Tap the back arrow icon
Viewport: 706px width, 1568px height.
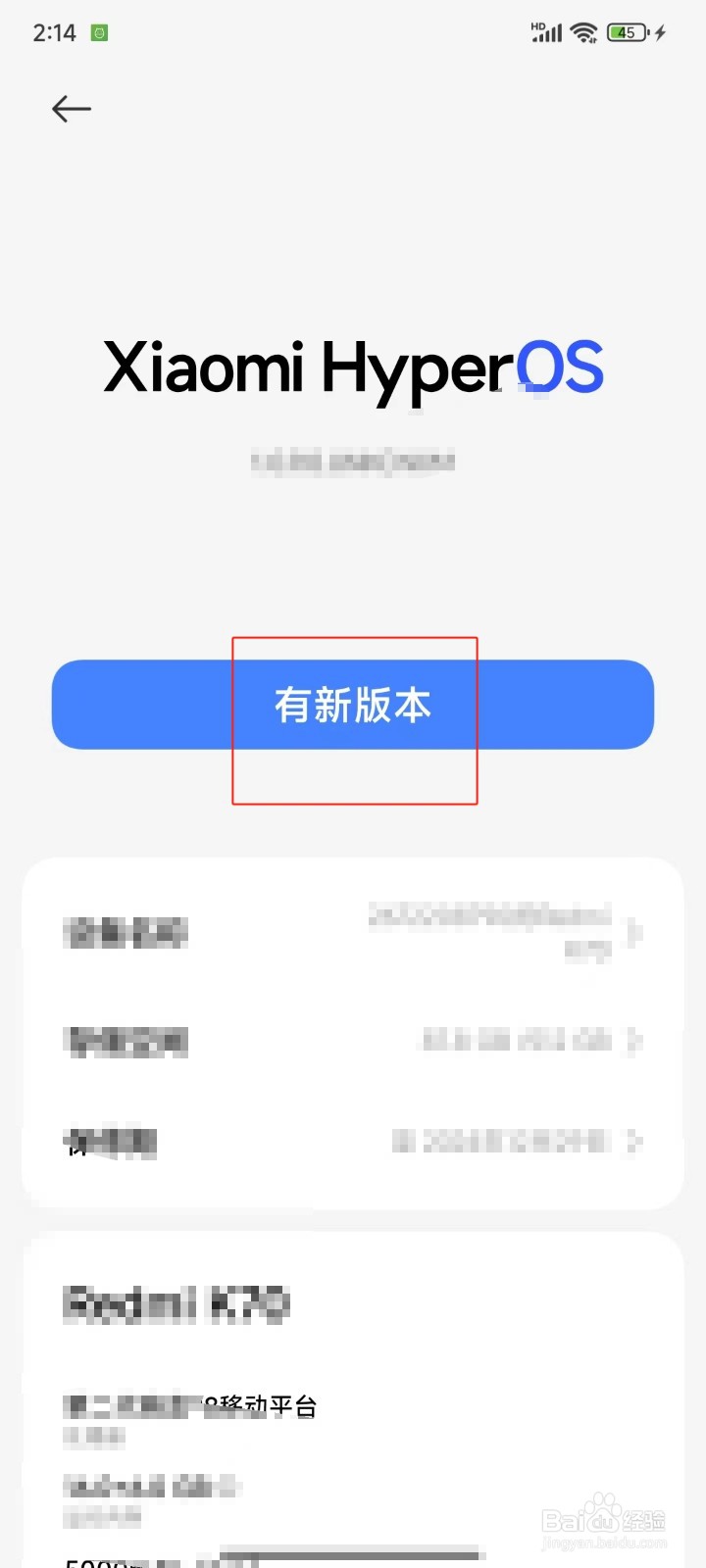point(71,109)
